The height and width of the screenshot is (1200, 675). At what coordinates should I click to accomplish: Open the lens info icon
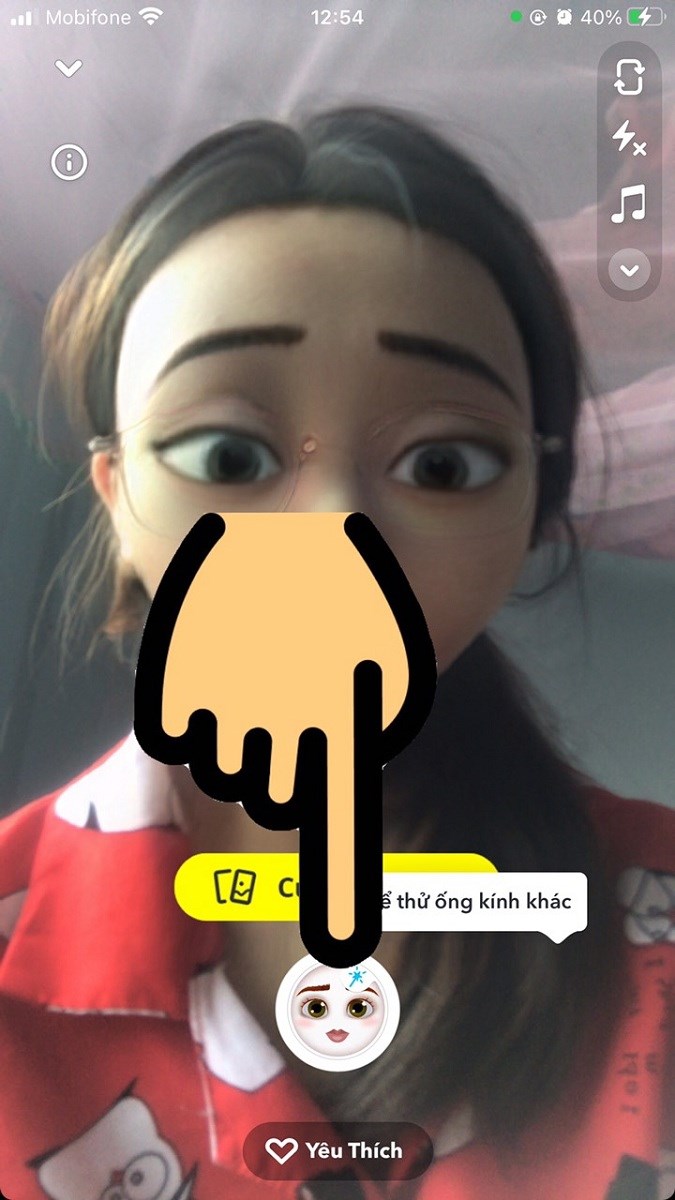point(69,162)
